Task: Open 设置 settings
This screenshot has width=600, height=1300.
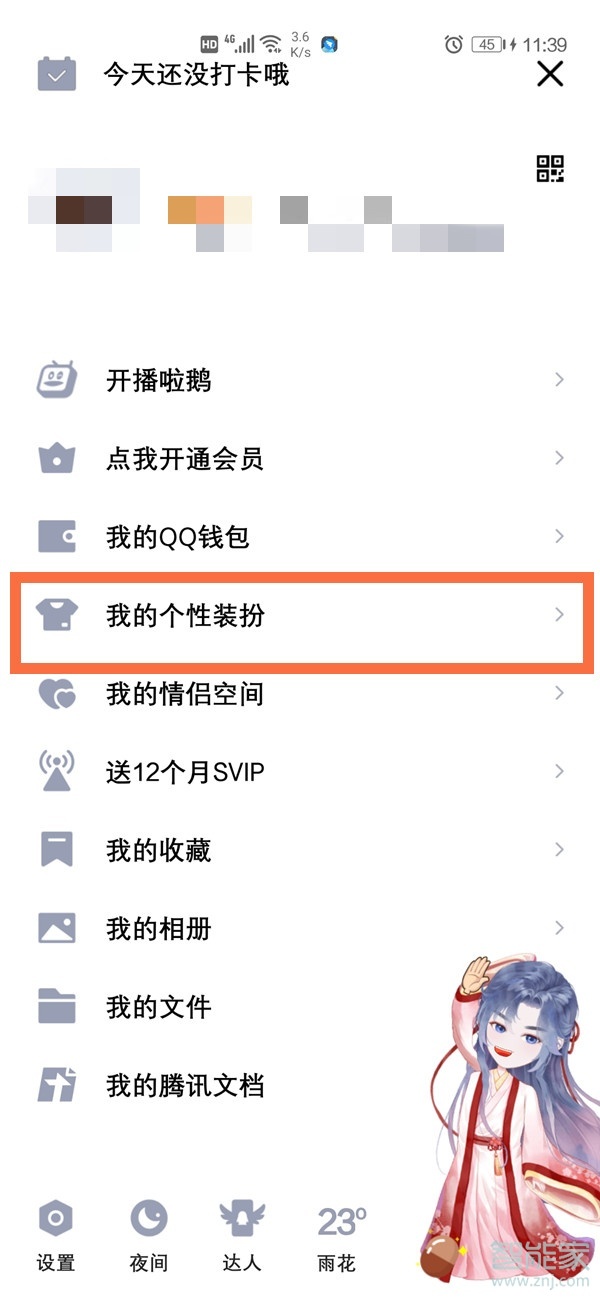Action: pyautogui.click(x=56, y=1236)
